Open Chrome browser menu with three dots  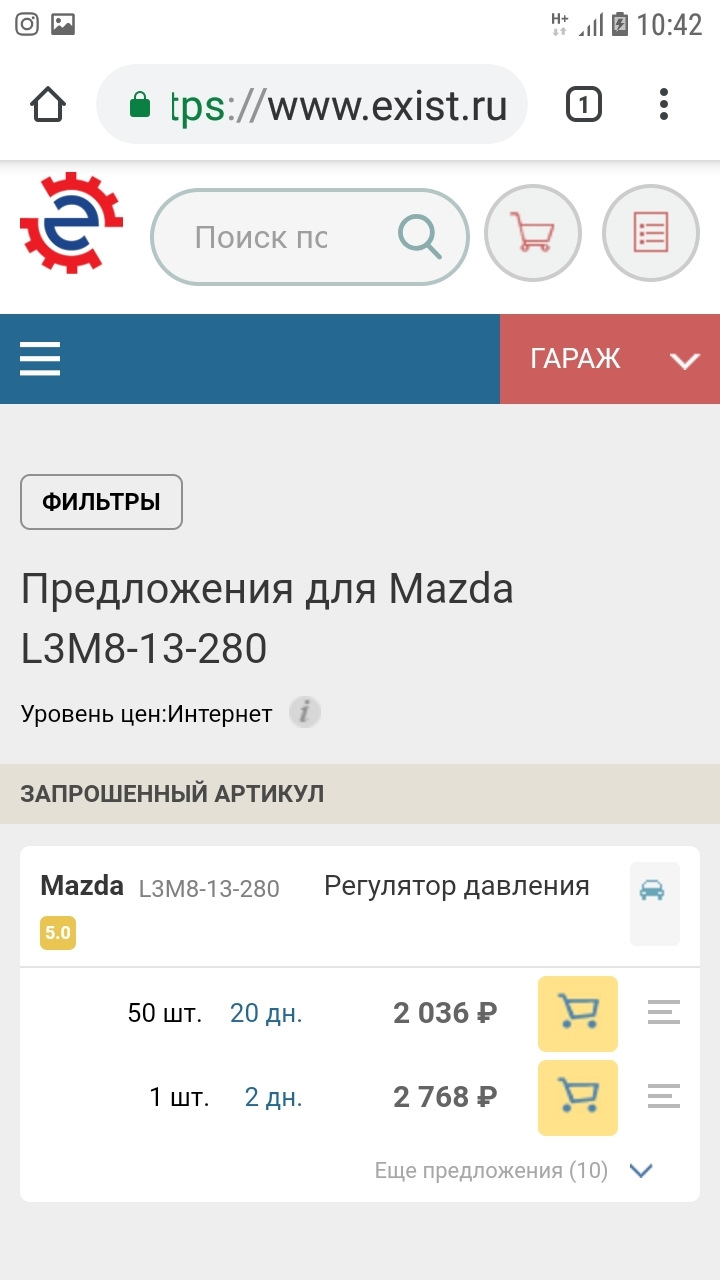point(663,103)
